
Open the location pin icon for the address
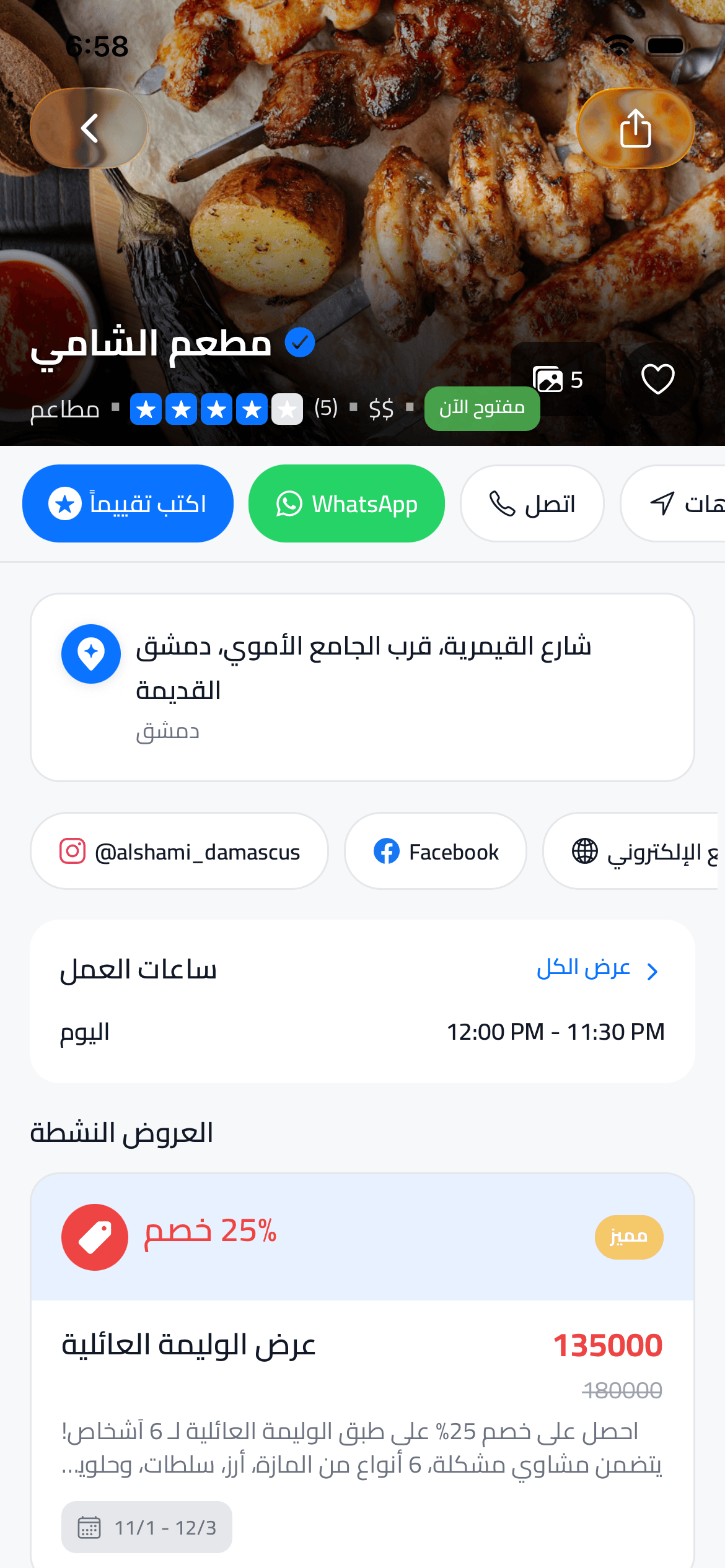90,653
